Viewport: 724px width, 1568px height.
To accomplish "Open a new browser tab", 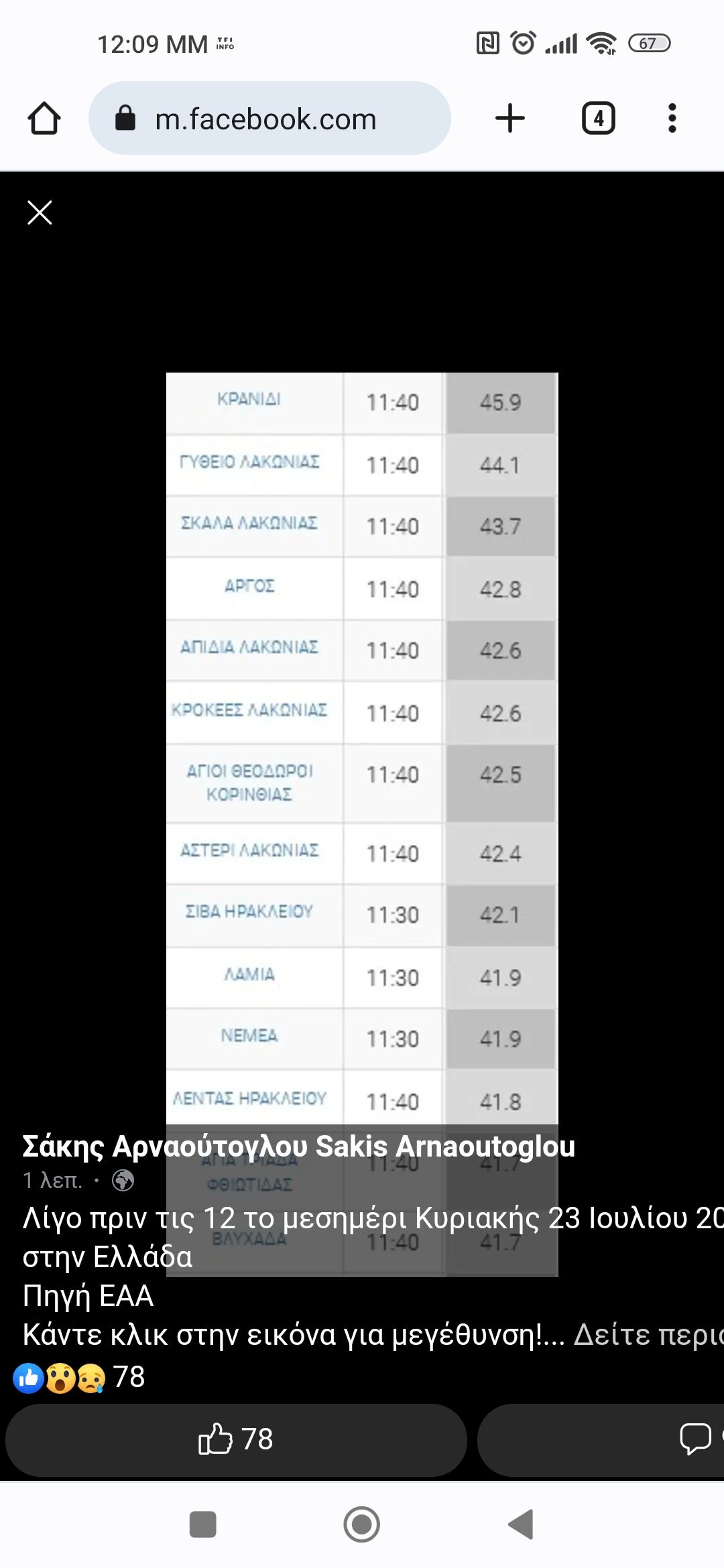I will tap(509, 119).
